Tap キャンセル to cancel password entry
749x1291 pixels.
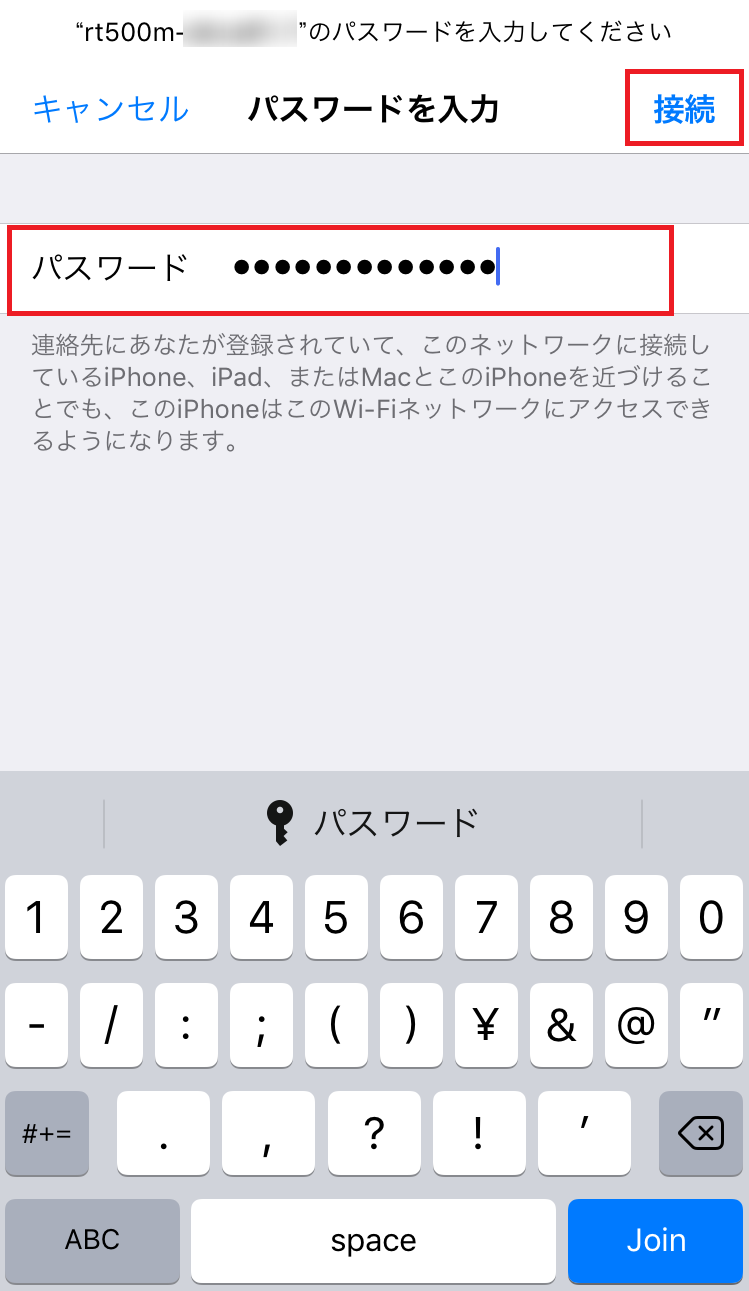tap(110, 109)
